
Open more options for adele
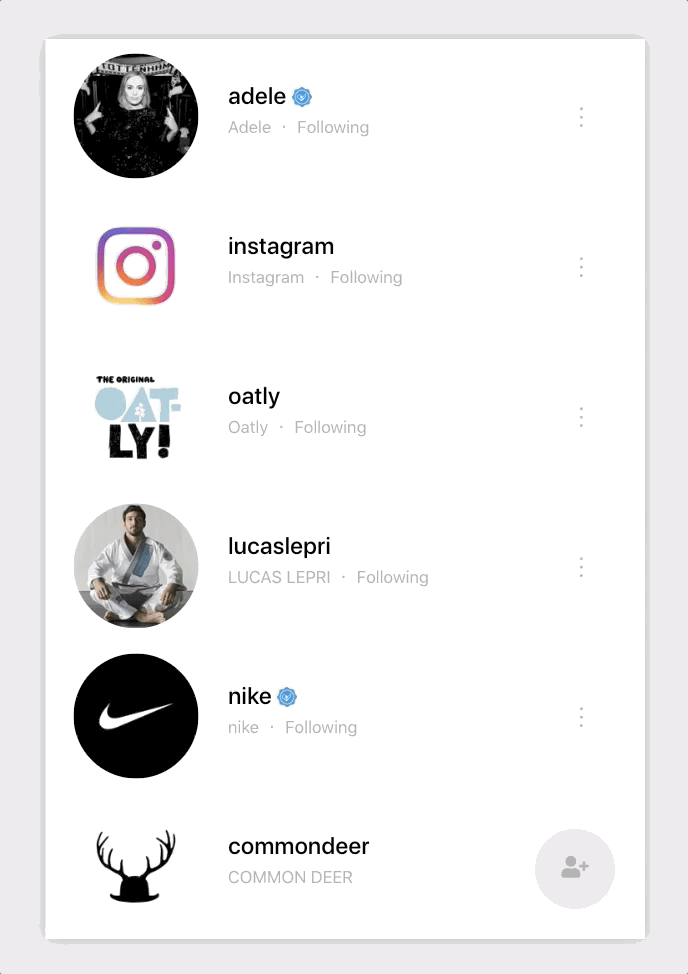tap(581, 117)
